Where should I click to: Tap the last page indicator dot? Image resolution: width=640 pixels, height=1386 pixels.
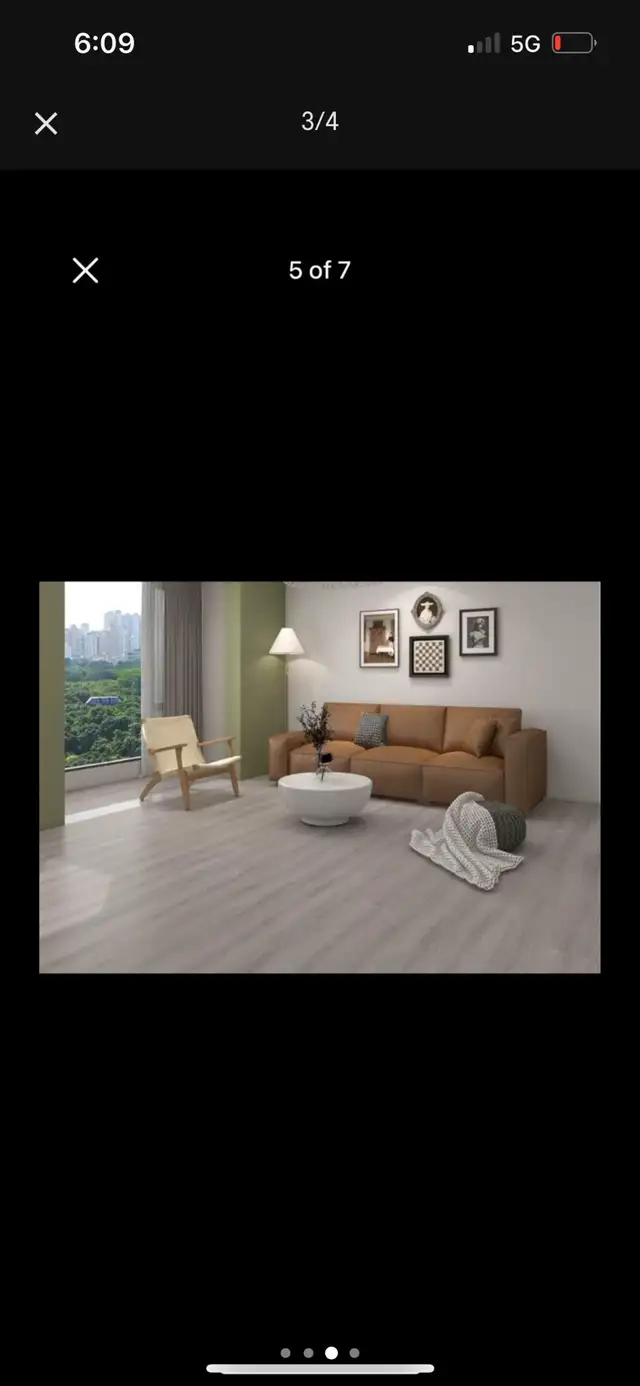point(354,1353)
